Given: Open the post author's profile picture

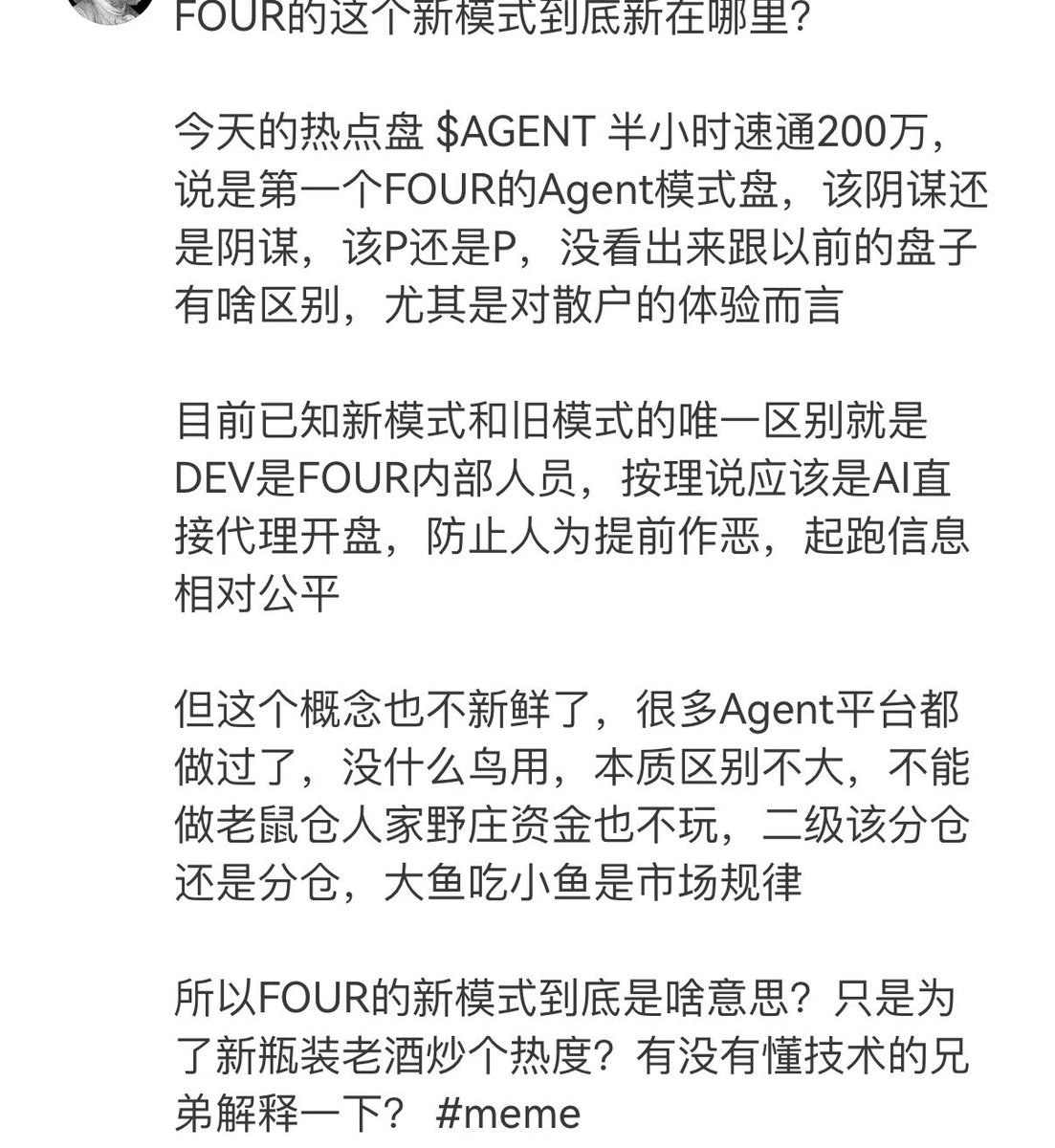Looking at the screenshot, I should pos(108,9).
